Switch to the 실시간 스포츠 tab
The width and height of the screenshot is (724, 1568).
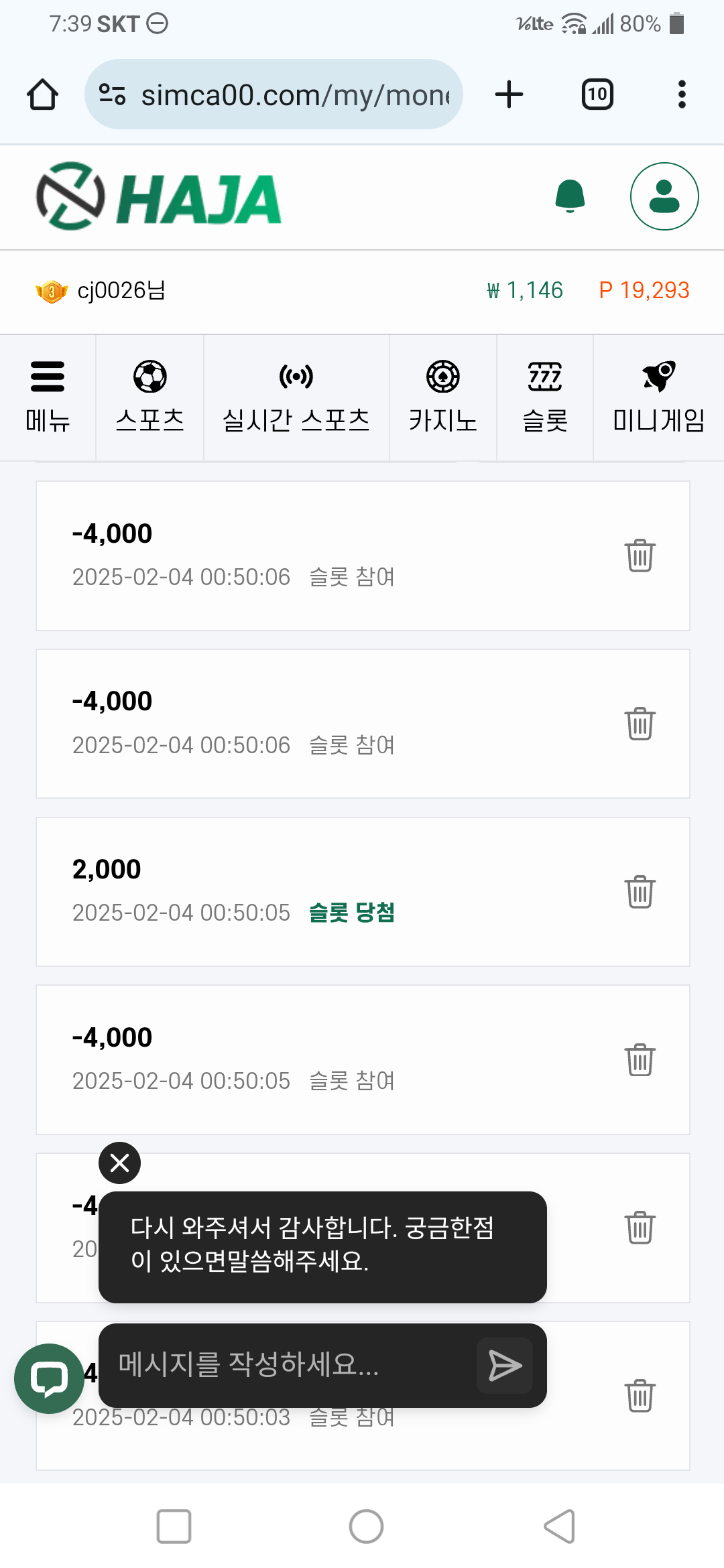pos(296,397)
